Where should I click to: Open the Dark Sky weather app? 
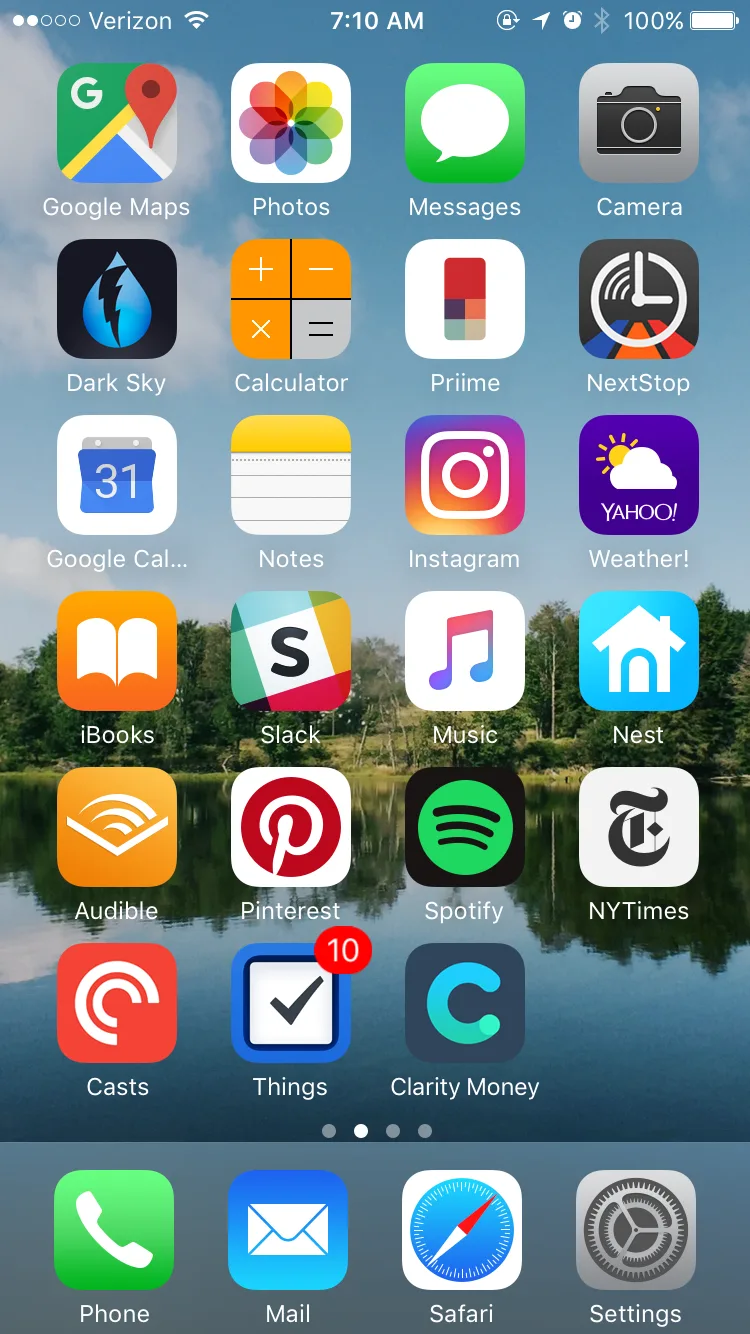click(x=117, y=299)
